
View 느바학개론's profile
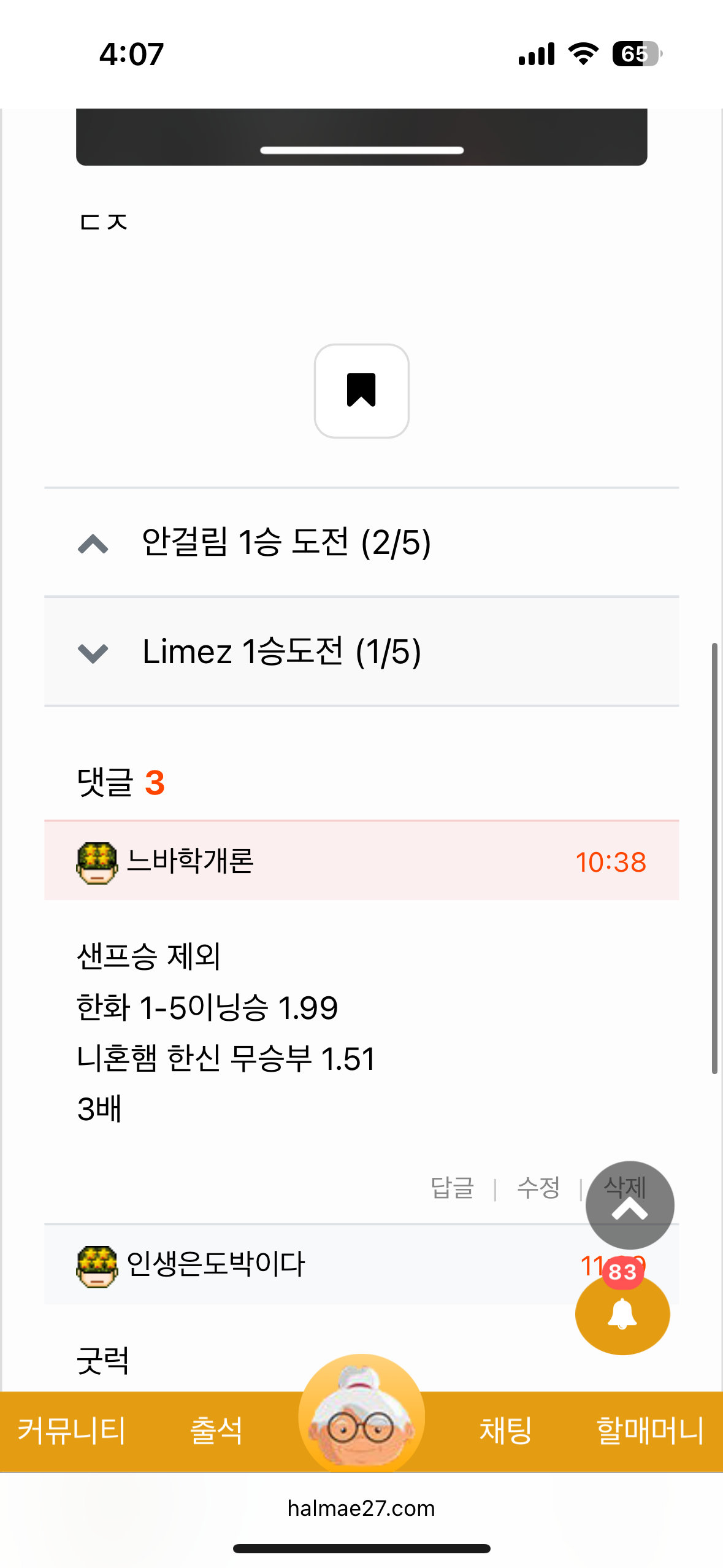tap(189, 861)
